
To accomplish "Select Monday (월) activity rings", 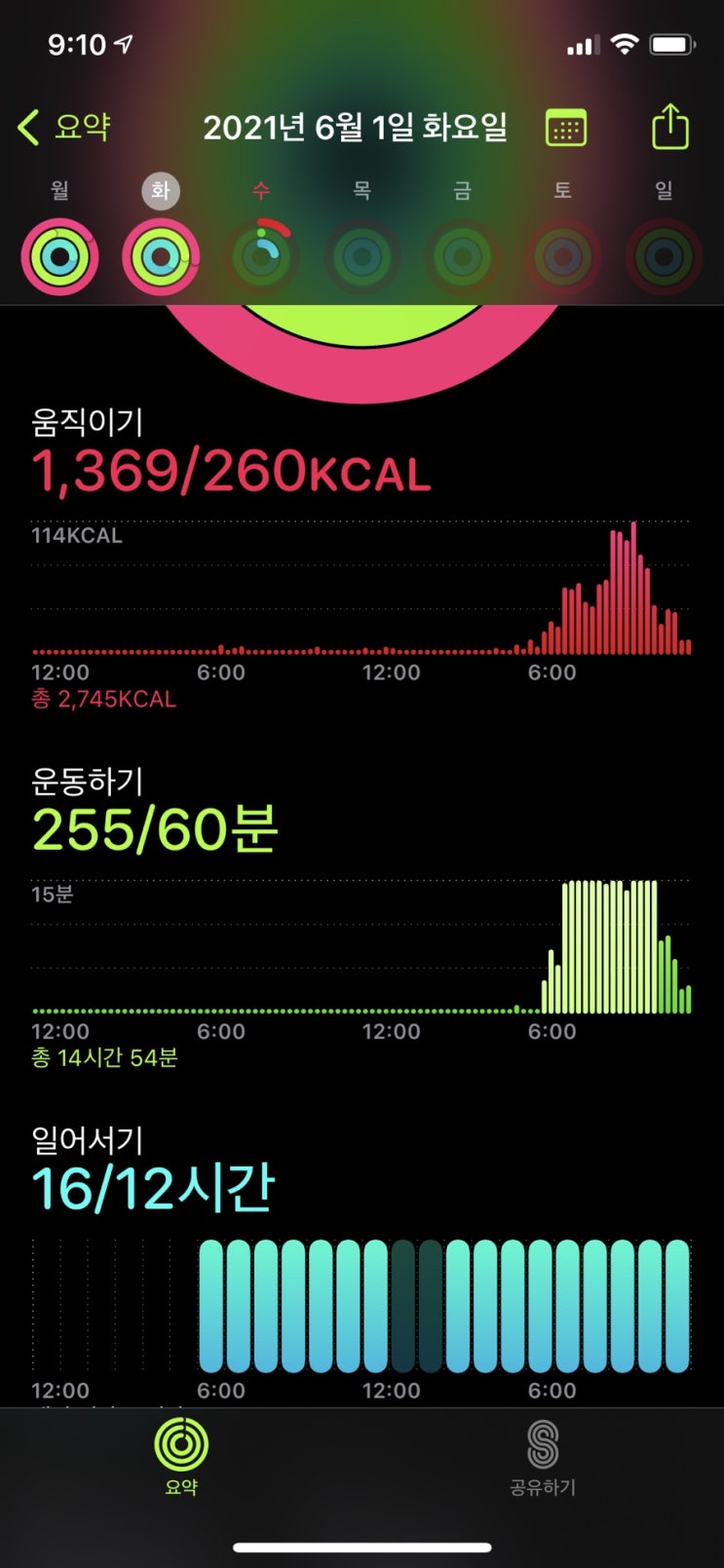I will (59, 257).
